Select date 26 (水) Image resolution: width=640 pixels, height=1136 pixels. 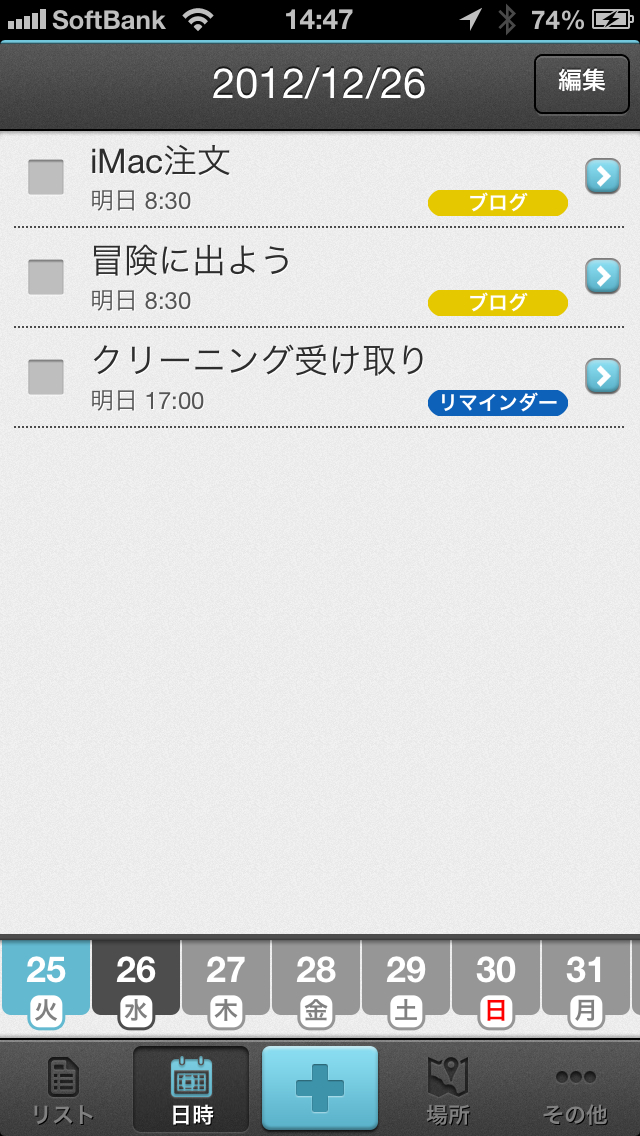[136, 986]
